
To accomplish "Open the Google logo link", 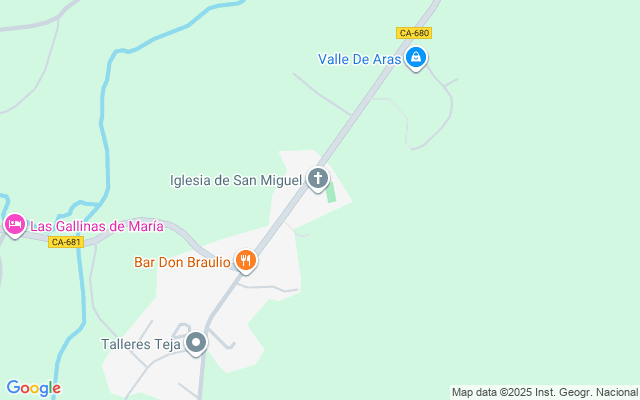I will coord(33,388).
